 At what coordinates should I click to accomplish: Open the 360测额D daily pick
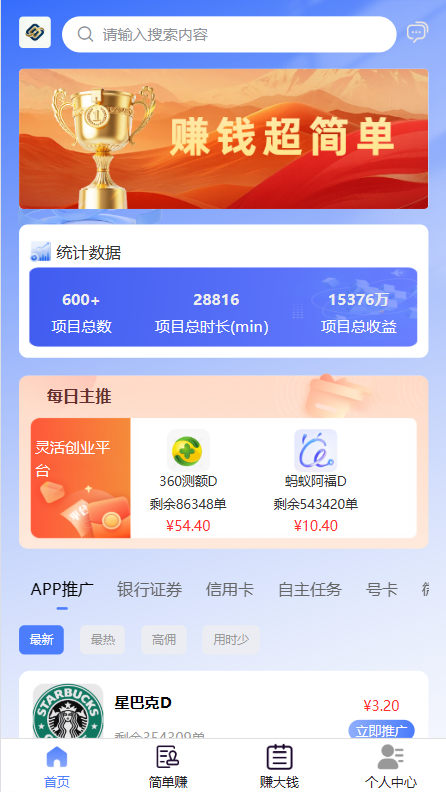tap(188, 481)
